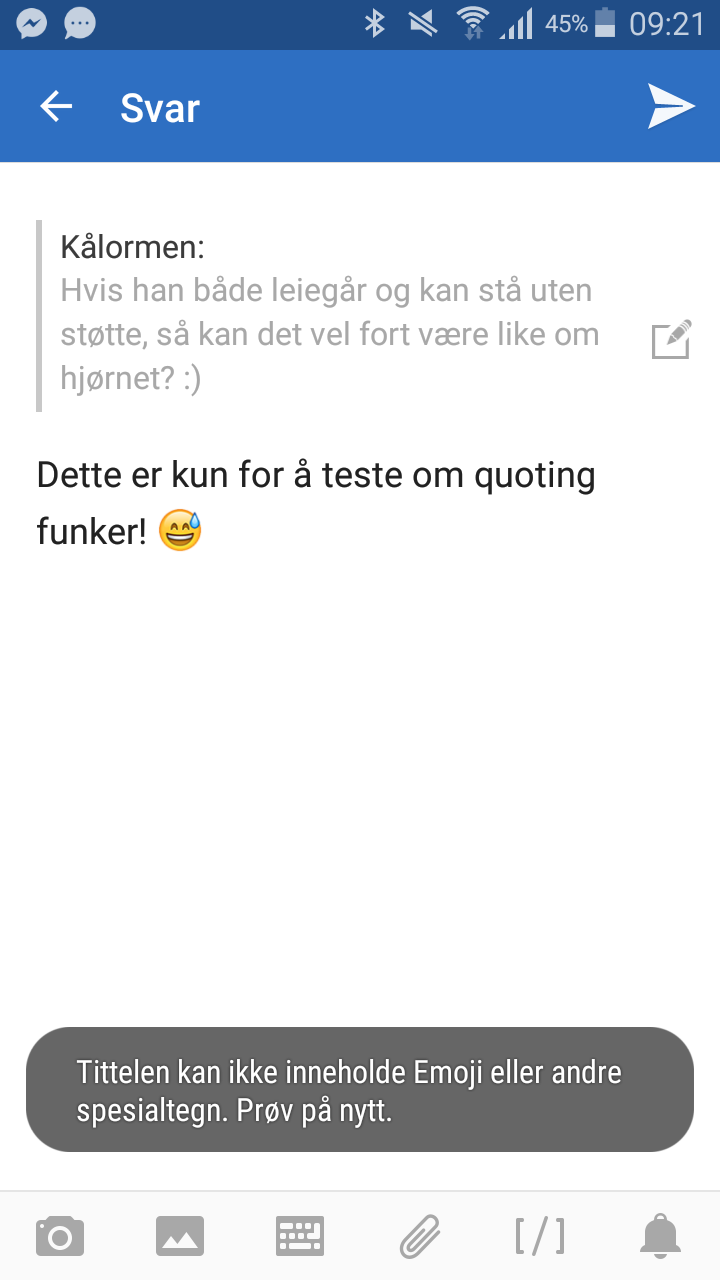The image size is (720, 1280).
Task: Tap the speech bubble status bar icon
Action: (x=80, y=22)
